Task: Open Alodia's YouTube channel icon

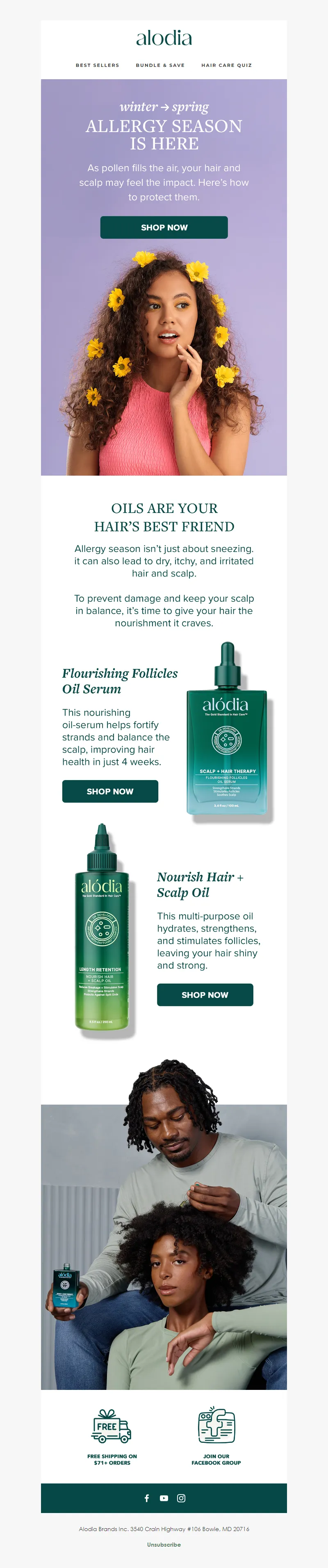Action: pyautogui.click(x=164, y=1498)
